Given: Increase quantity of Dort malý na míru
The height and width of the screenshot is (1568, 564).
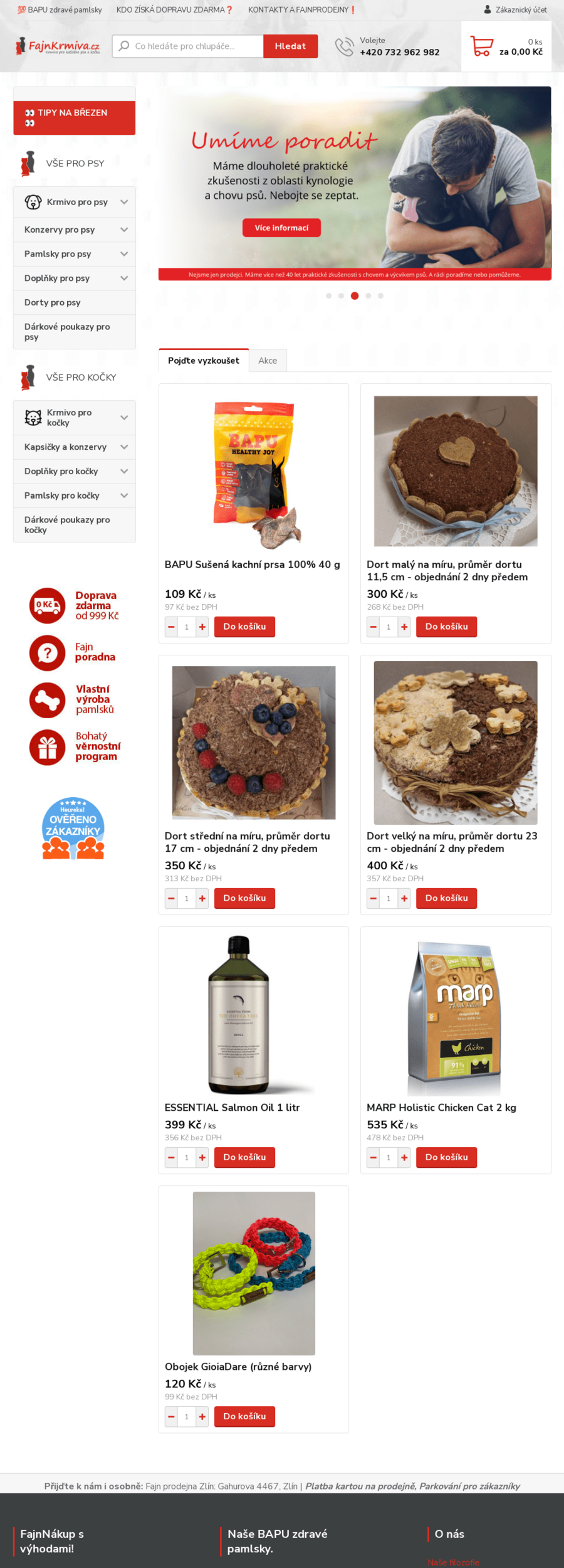Looking at the screenshot, I should click(404, 627).
